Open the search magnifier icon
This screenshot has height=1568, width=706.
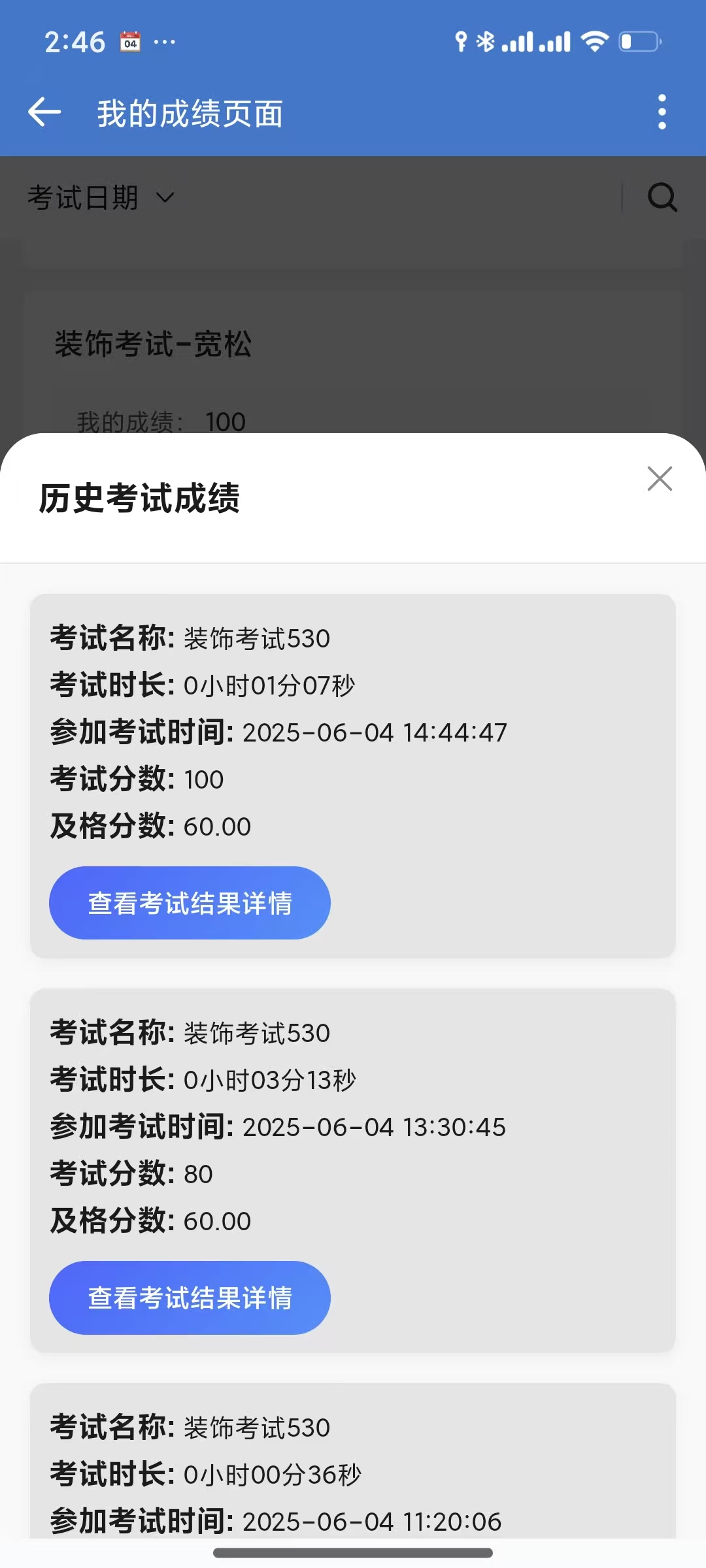pyautogui.click(x=662, y=197)
